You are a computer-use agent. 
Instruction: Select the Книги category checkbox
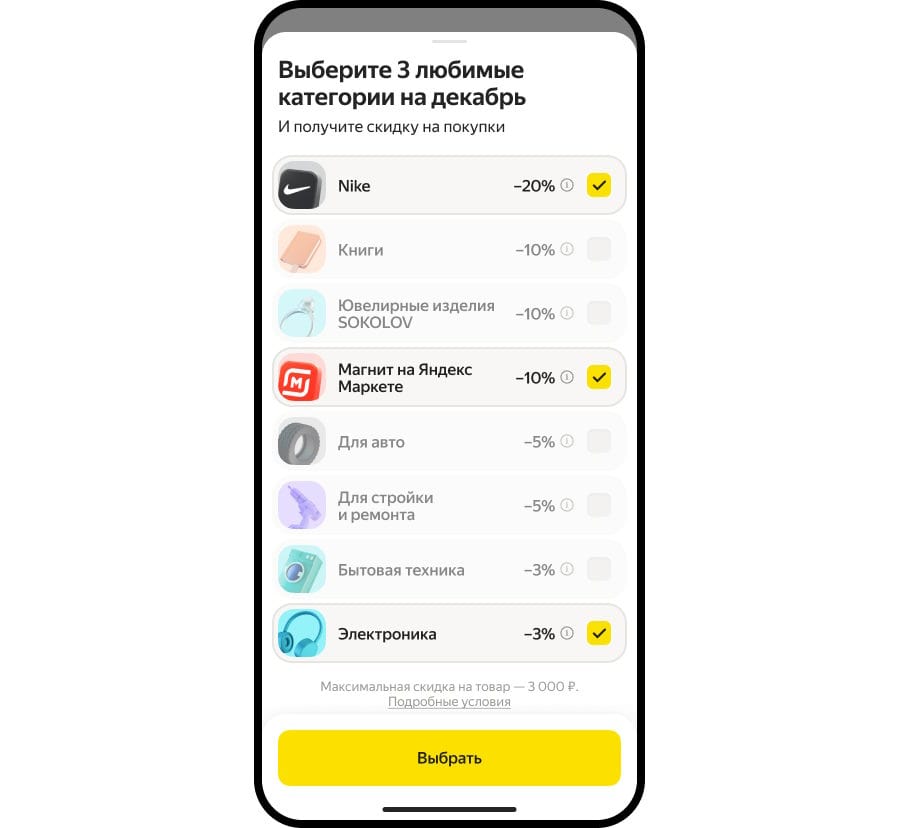click(x=598, y=249)
